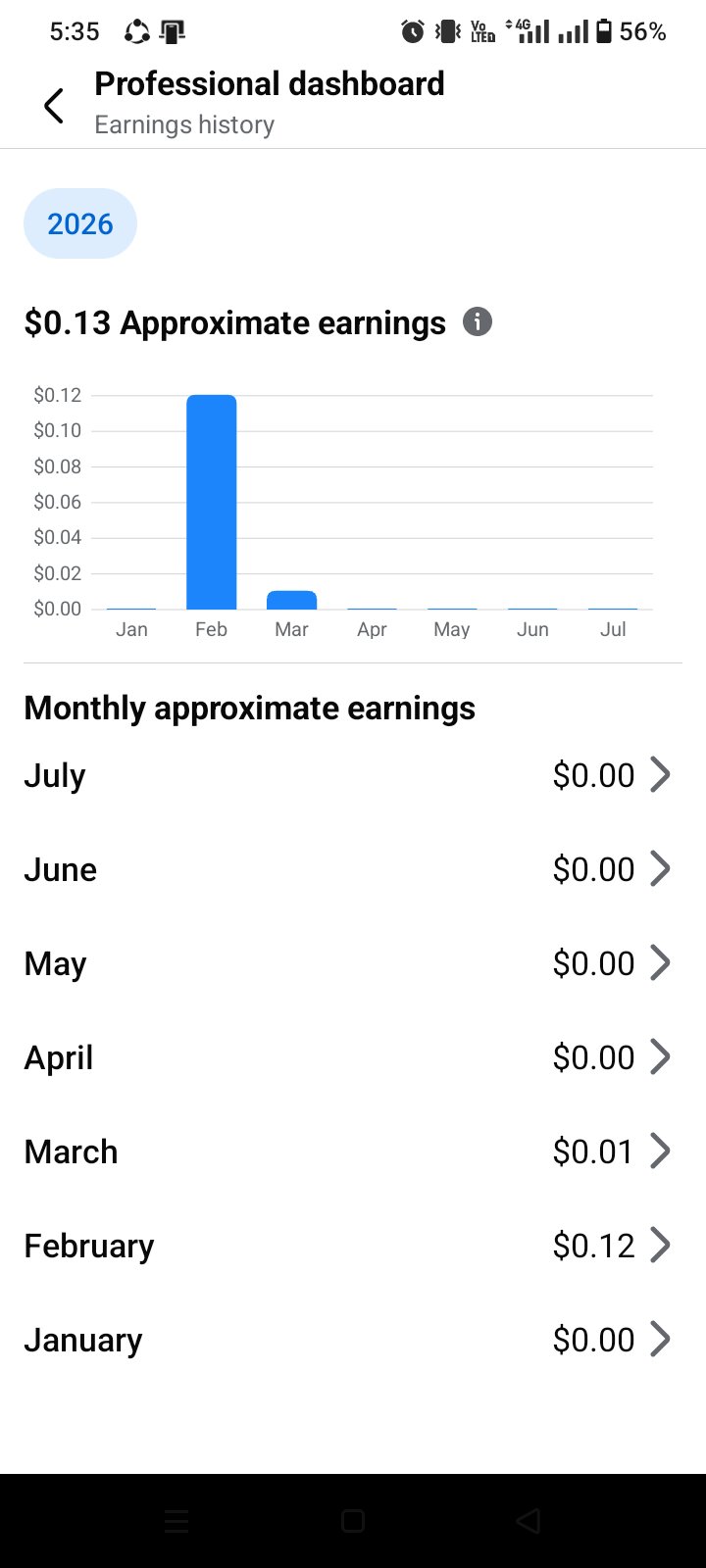Open January earnings row
The width and height of the screenshot is (706, 1568).
[x=353, y=1340]
